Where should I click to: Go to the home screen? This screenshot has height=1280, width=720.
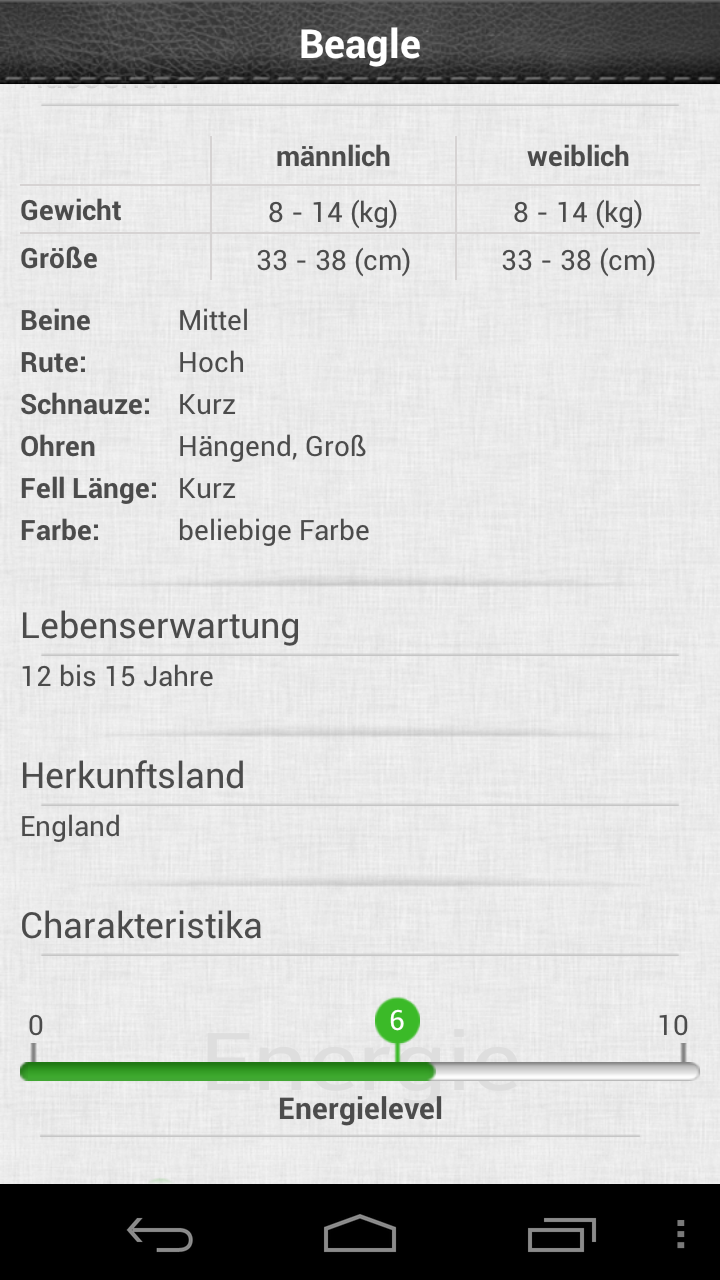tap(360, 1234)
